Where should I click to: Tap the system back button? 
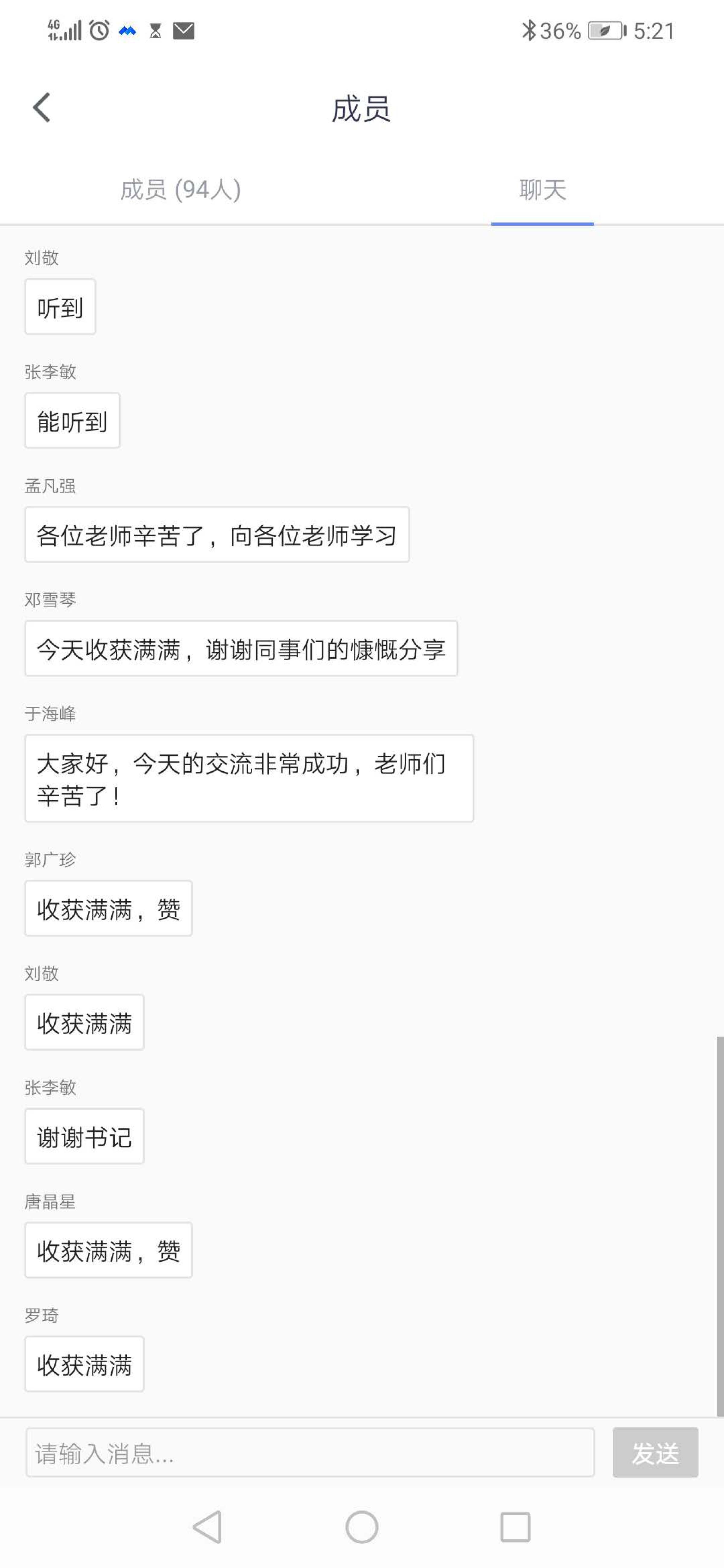coord(208,1527)
